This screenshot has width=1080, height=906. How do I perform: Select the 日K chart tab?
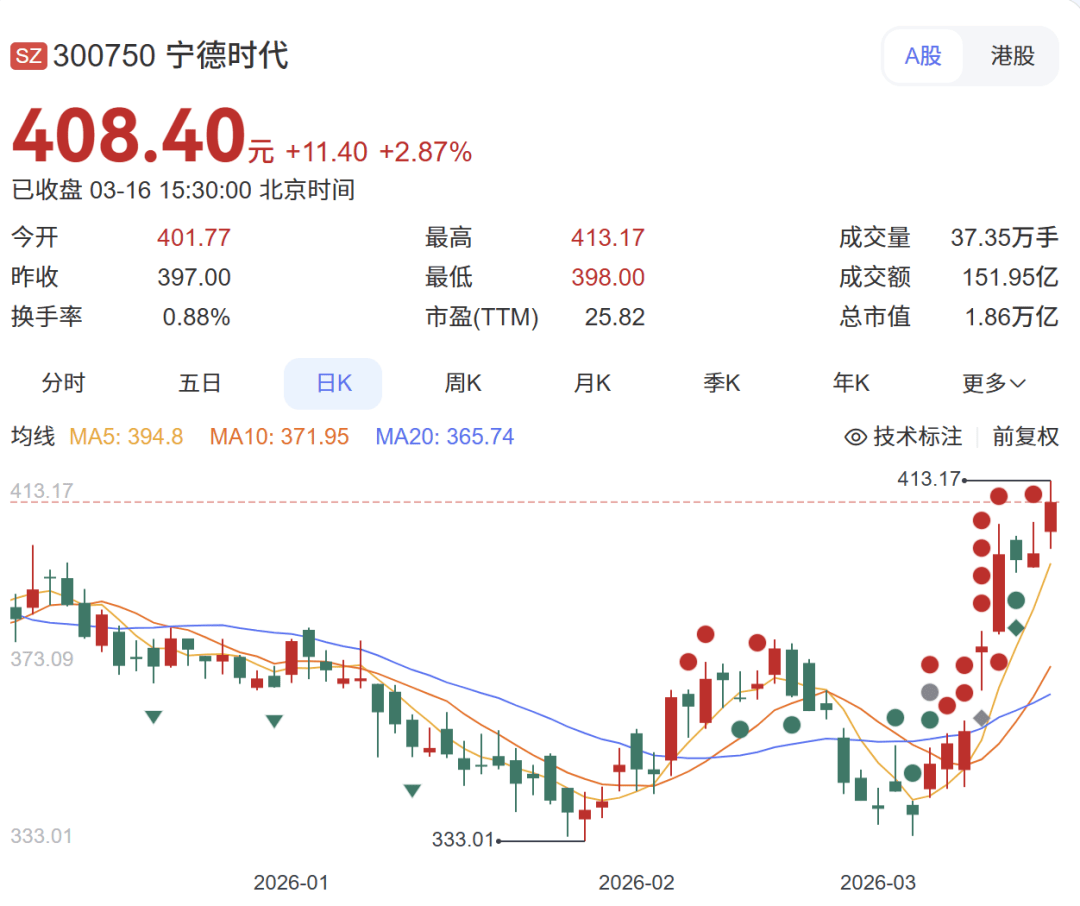[333, 383]
